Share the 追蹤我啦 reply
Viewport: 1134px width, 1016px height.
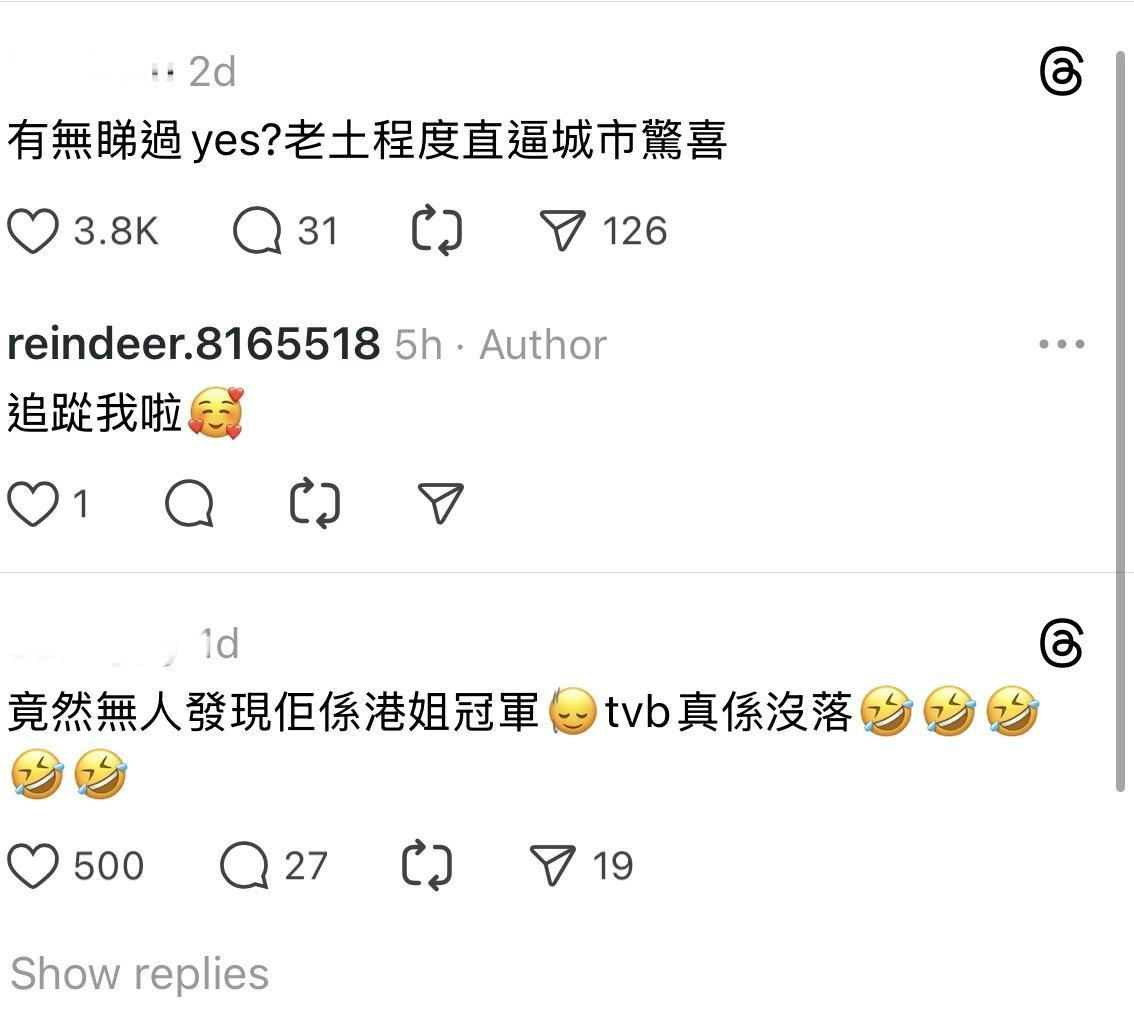pos(440,504)
